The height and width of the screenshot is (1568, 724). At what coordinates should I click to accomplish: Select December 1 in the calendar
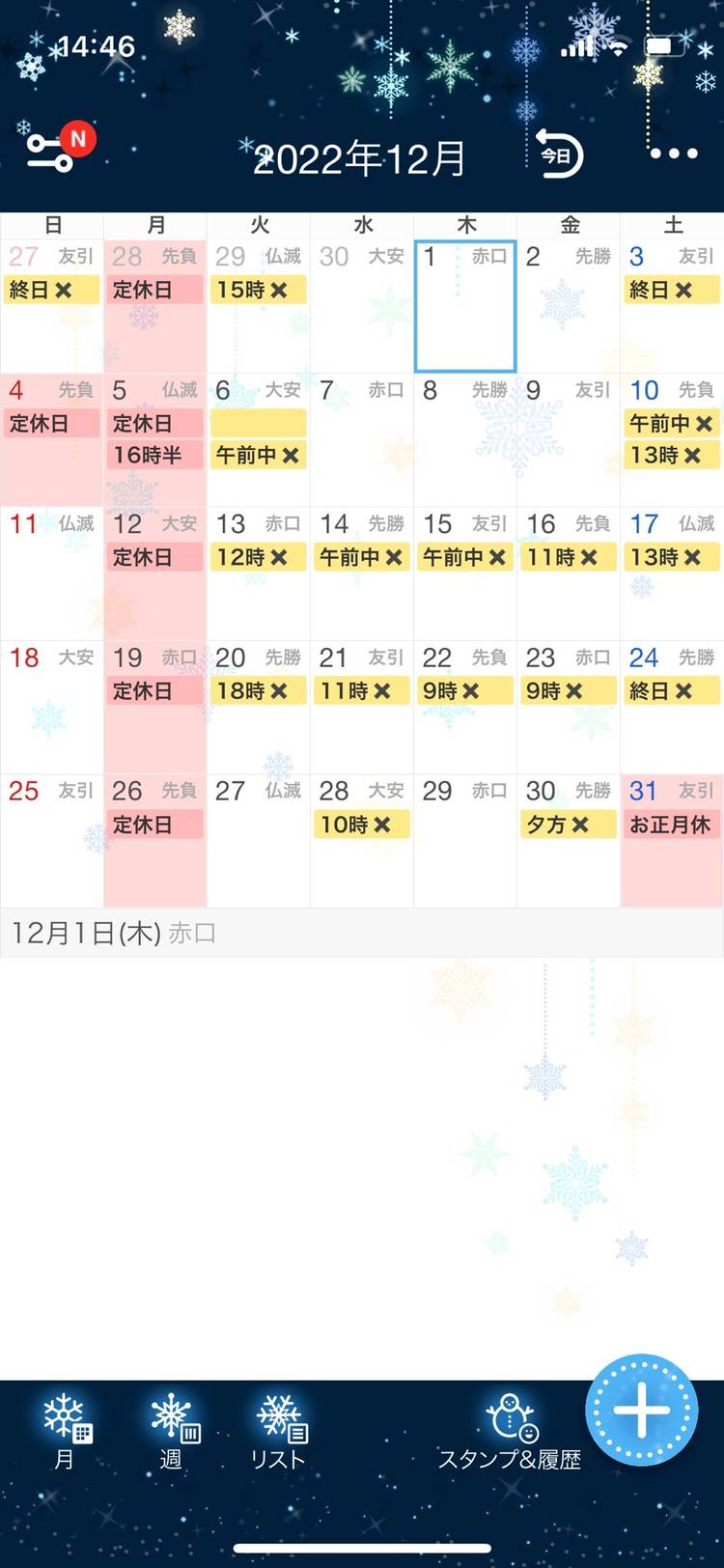(x=465, y=307)
